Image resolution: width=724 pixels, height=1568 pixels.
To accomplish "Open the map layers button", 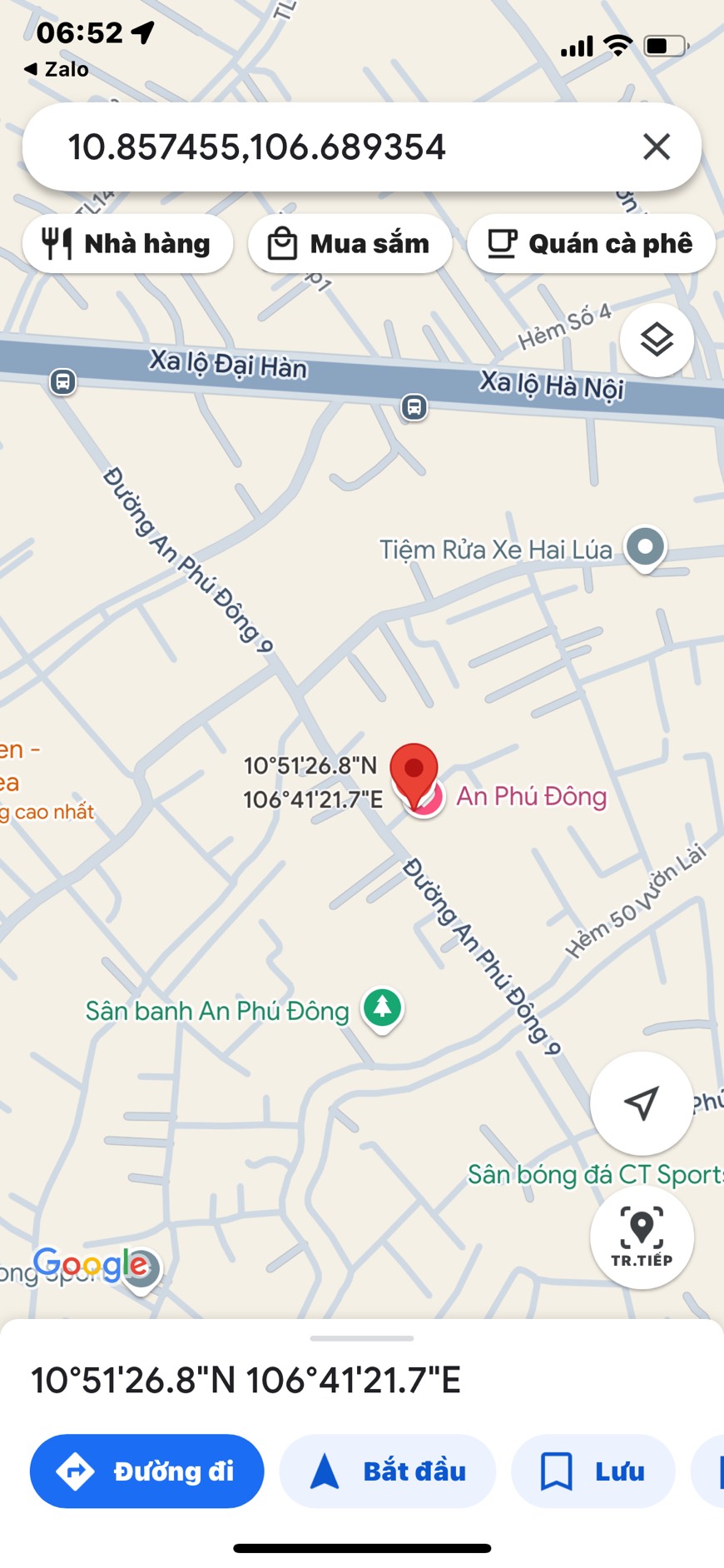I will coord(657,341).
